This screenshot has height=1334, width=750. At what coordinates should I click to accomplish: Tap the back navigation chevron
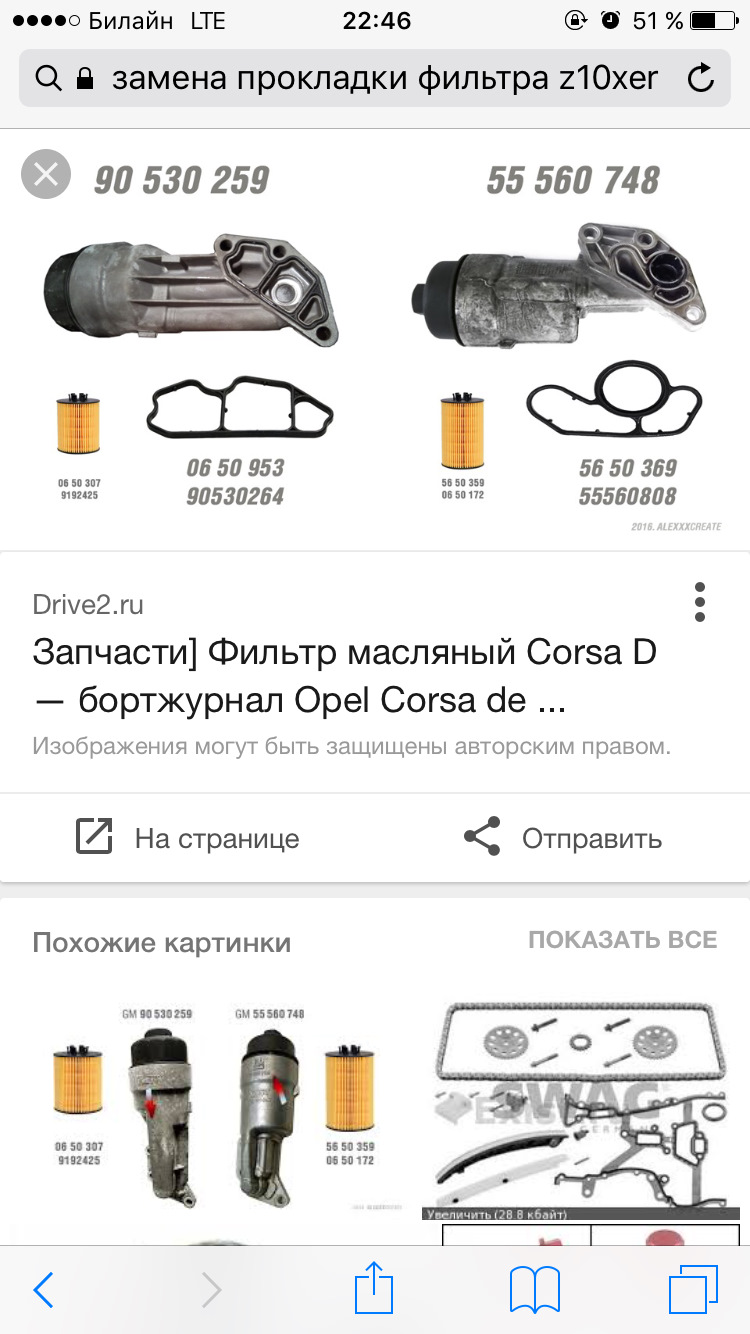(42, 1290)
